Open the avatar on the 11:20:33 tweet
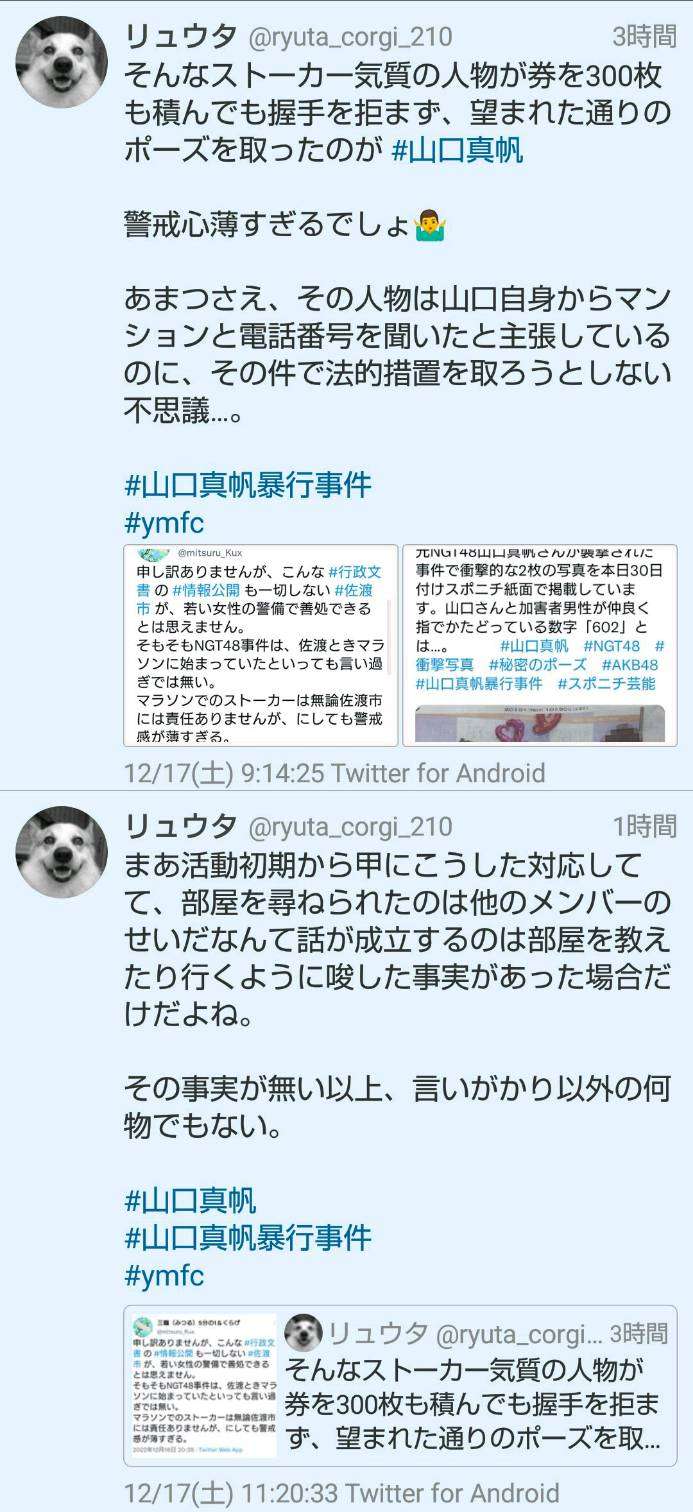The image size is (693, 1512). (x=62, y=852)
